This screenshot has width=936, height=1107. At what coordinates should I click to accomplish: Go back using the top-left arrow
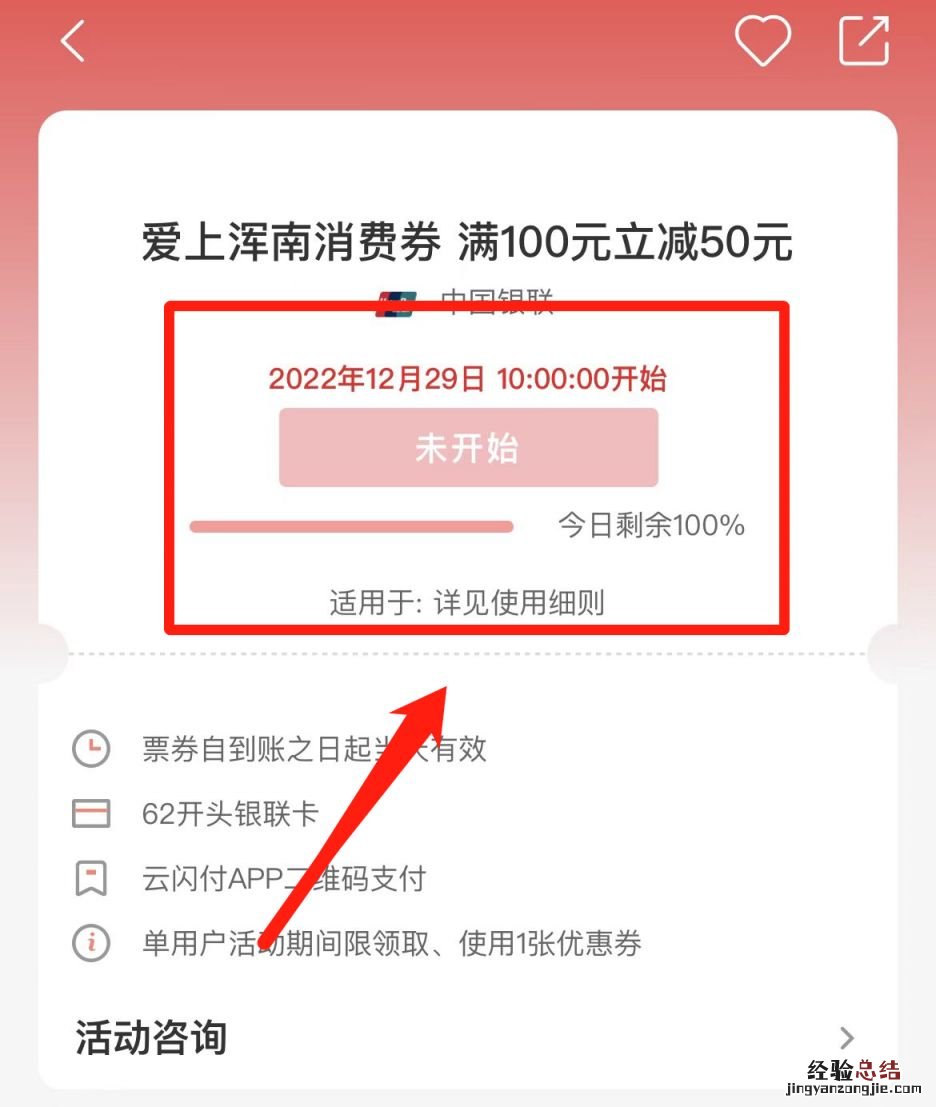coord(73,42)
